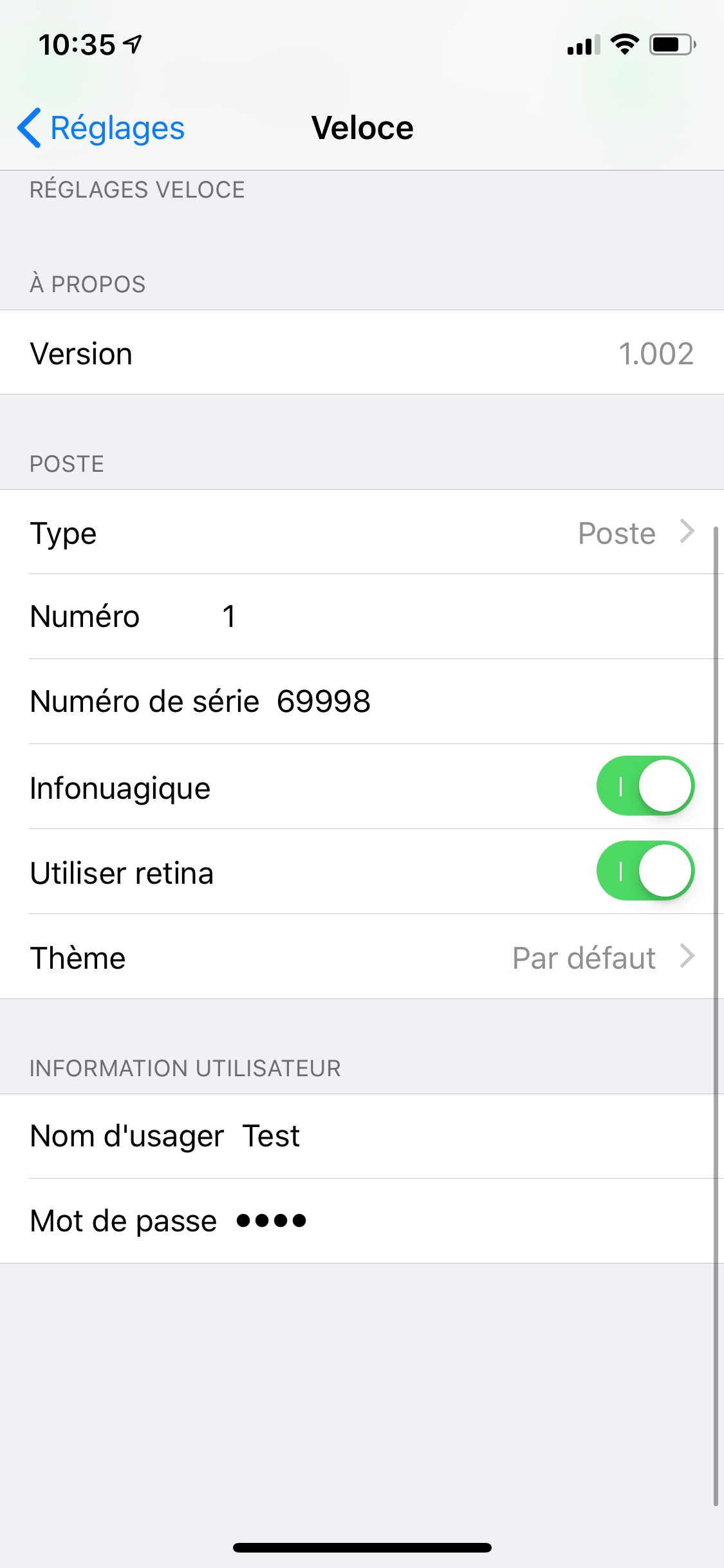Turn off Utiliser retina
The width and height of the screenshot is (724, 1568).
(645, 872)
